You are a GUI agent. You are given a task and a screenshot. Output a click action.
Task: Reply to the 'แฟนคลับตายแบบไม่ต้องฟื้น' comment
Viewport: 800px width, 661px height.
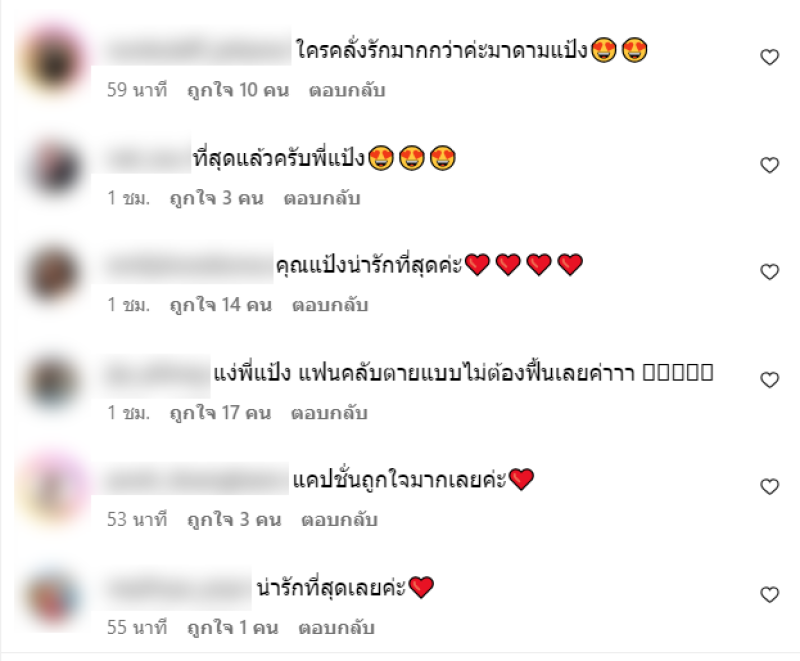pos(330,413)
